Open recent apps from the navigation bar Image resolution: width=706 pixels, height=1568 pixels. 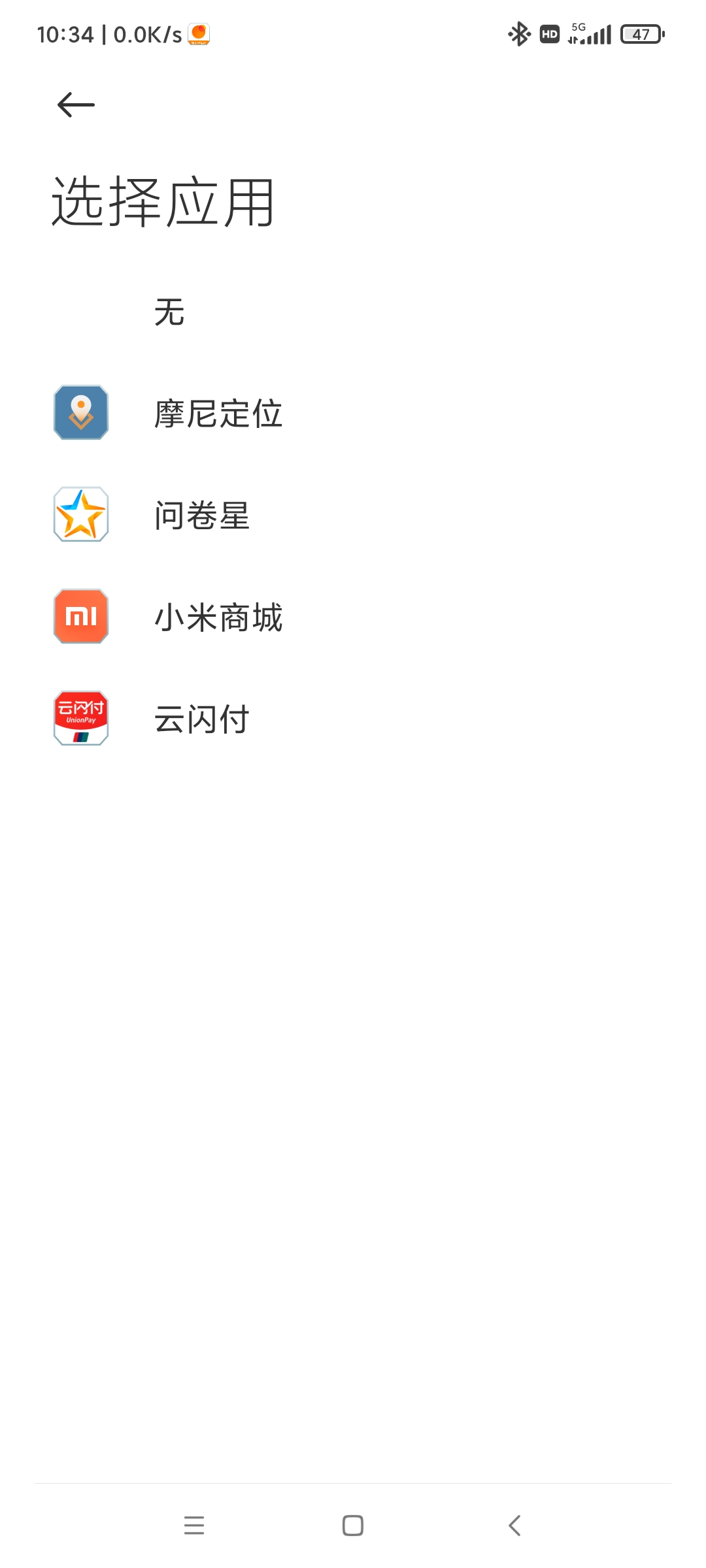tap(194, 1526)
